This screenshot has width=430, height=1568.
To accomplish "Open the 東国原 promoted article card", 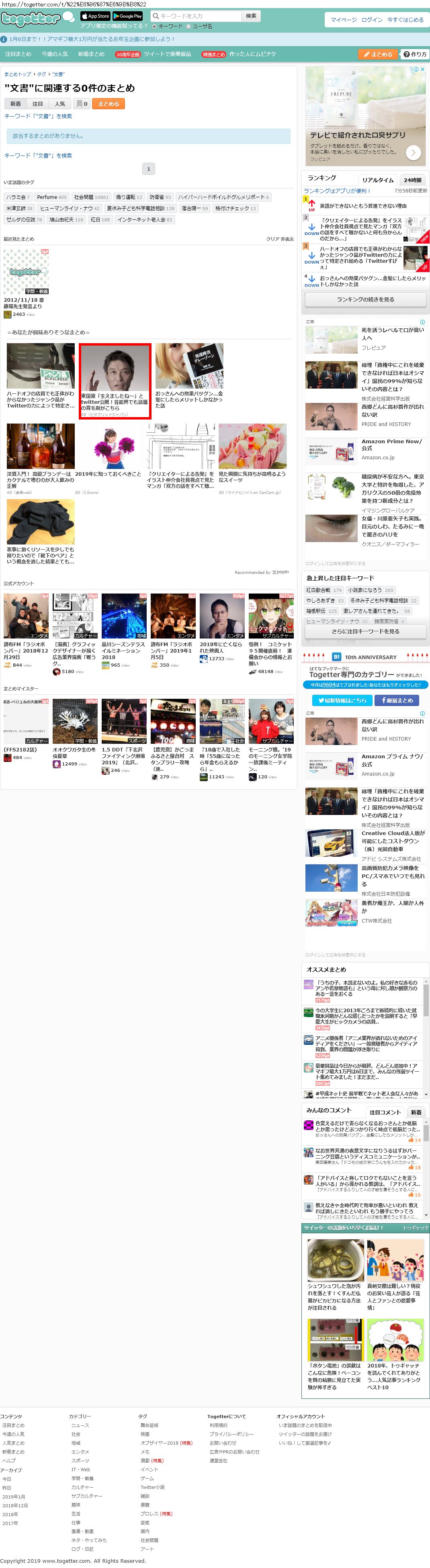I will 115,381.
